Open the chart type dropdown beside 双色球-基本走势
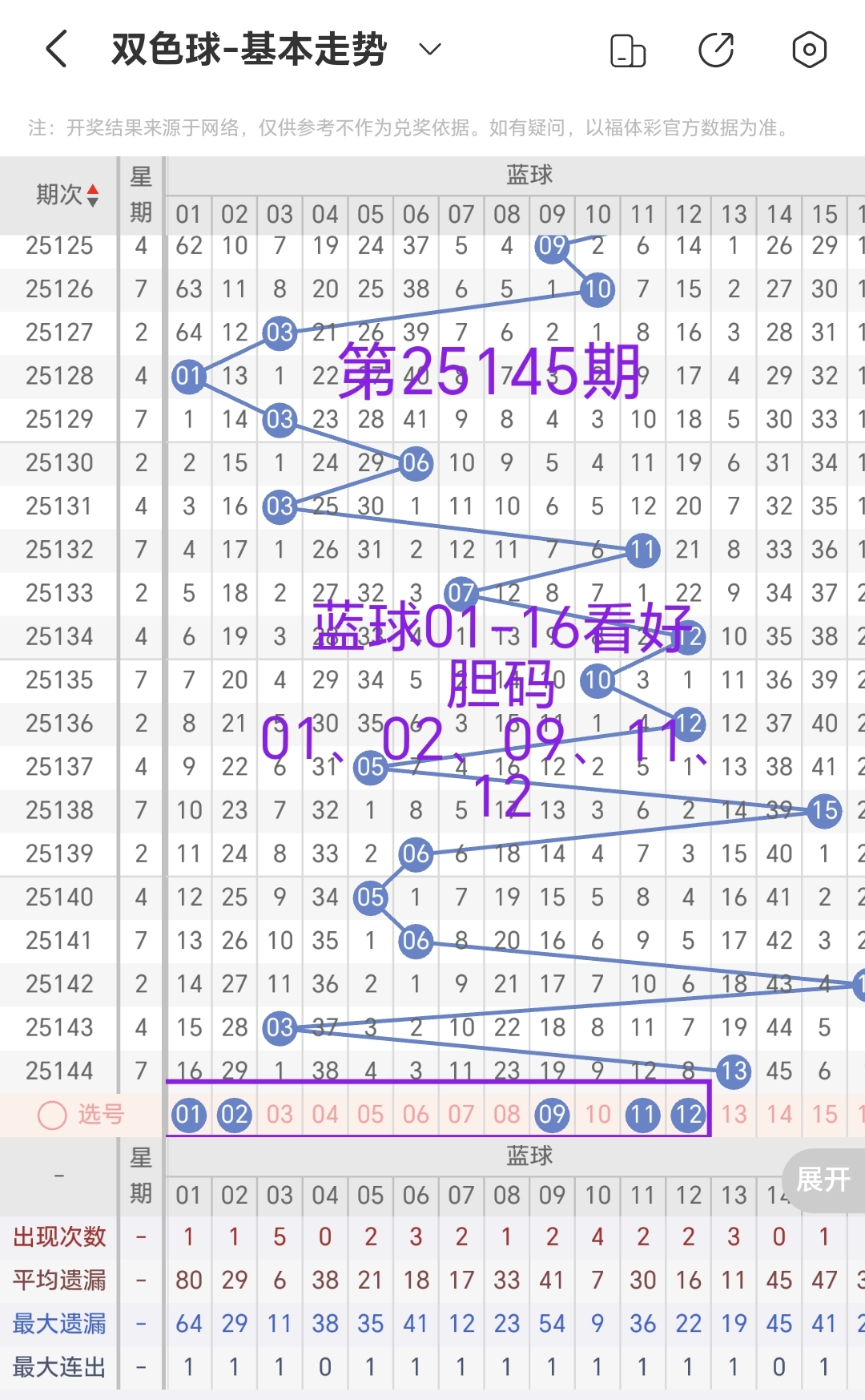The image size is (865, 1400). pos(429,50)
